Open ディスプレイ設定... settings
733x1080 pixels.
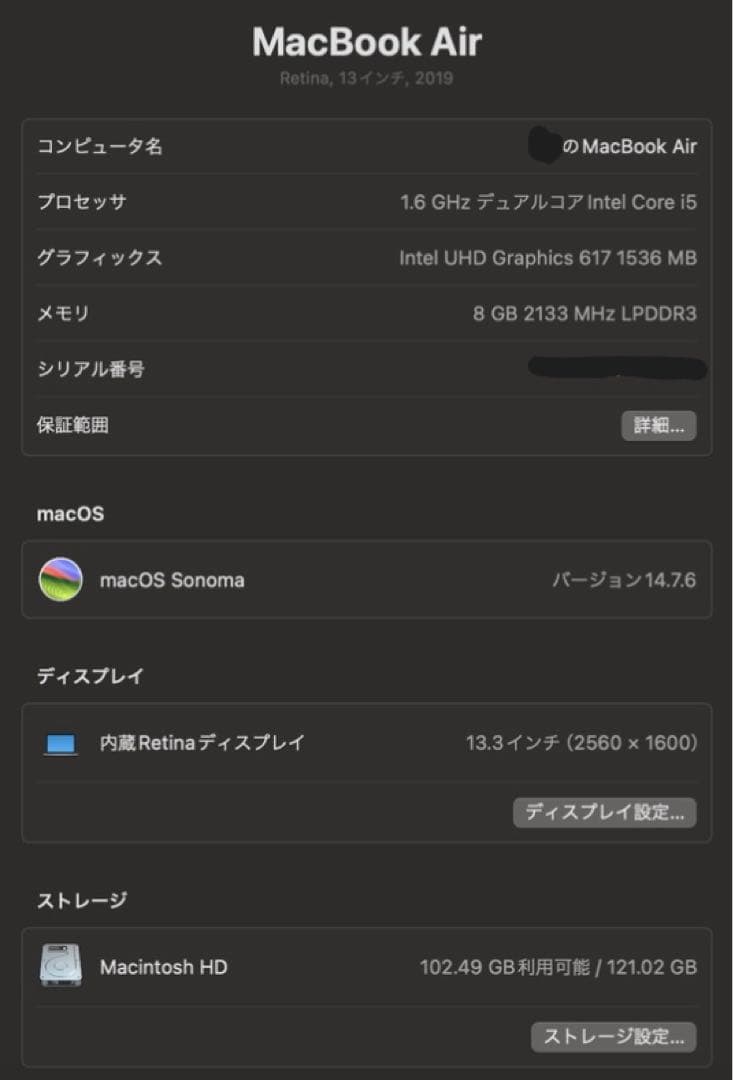[604, 812]
